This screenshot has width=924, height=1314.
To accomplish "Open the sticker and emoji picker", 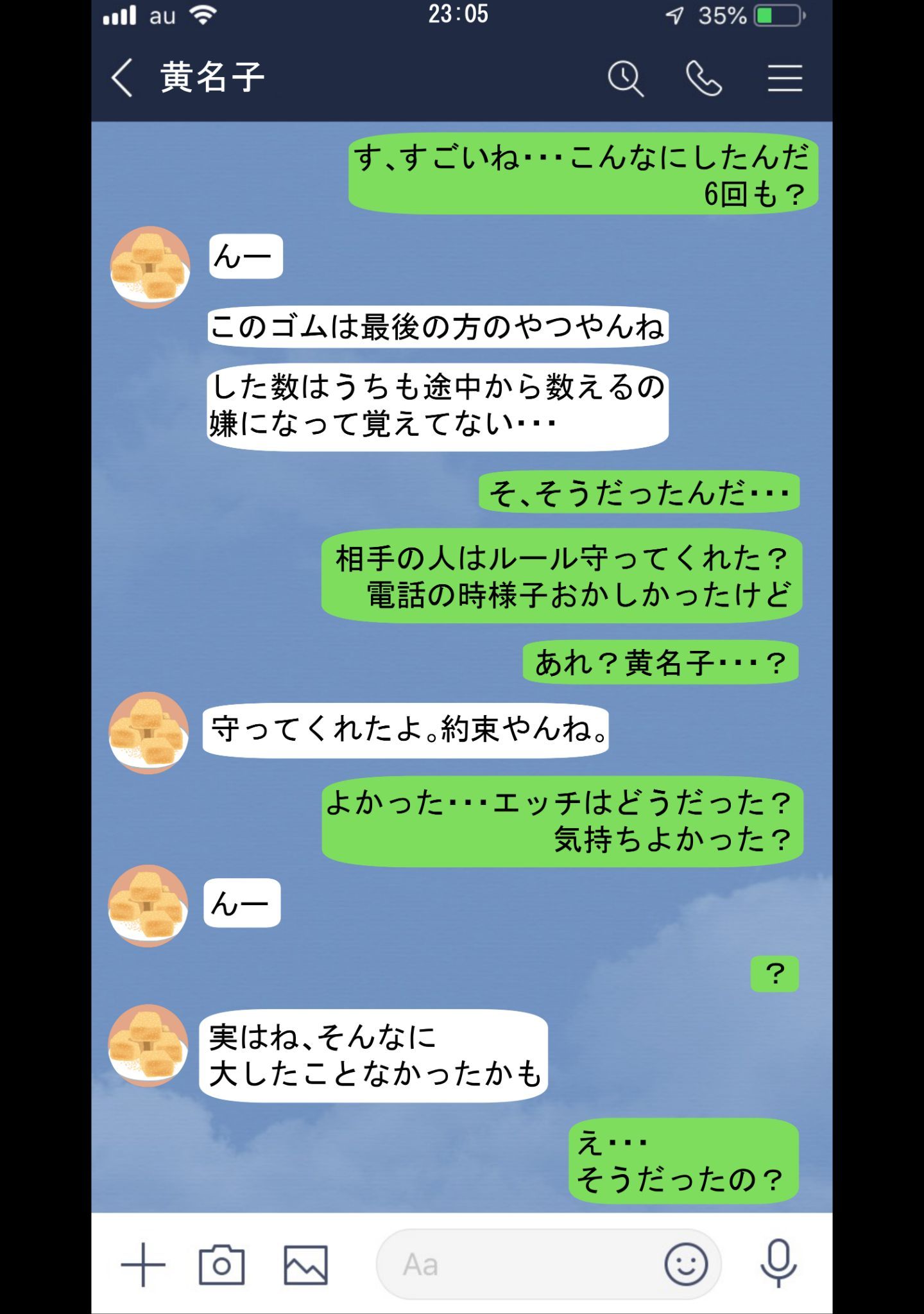I will click(685, 1265).
